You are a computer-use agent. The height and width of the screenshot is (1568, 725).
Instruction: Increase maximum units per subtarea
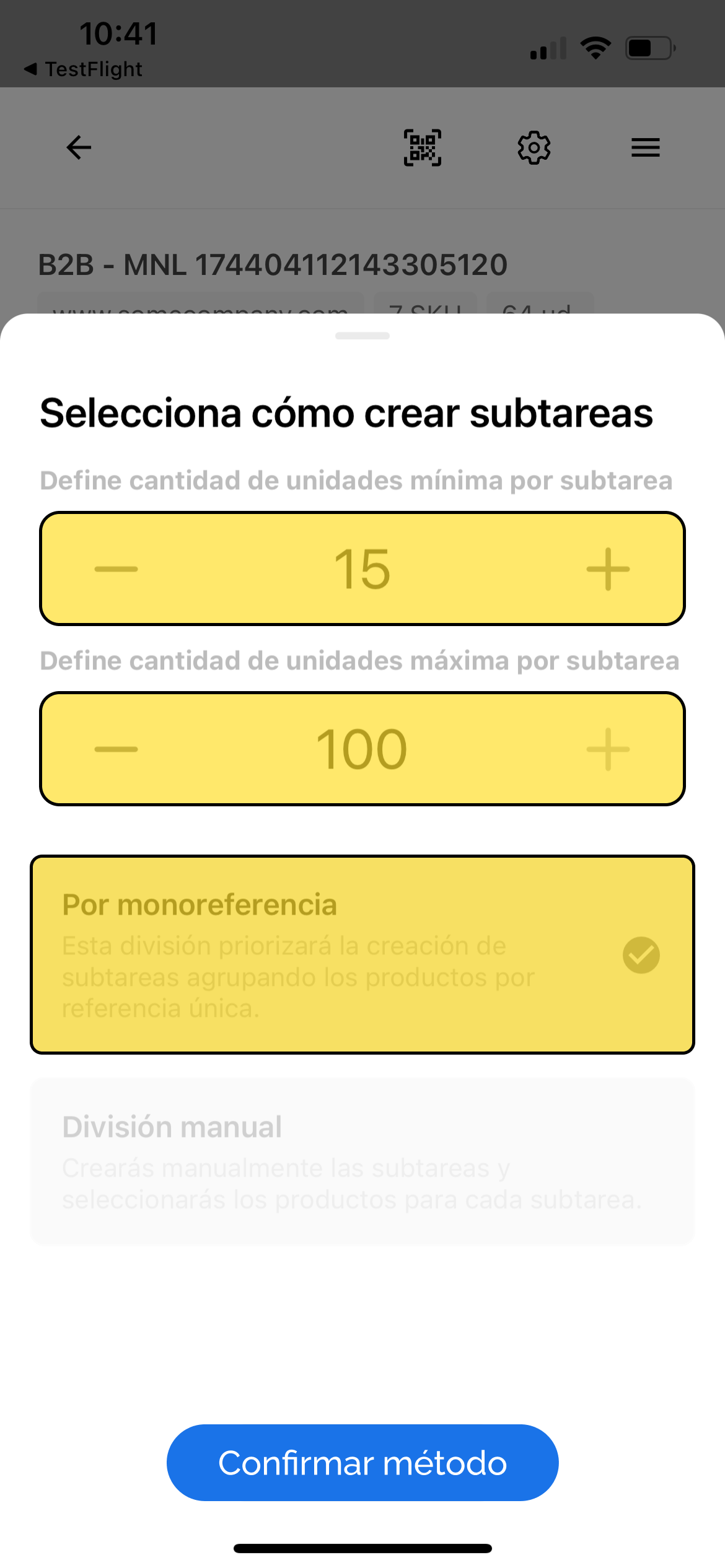607,749
